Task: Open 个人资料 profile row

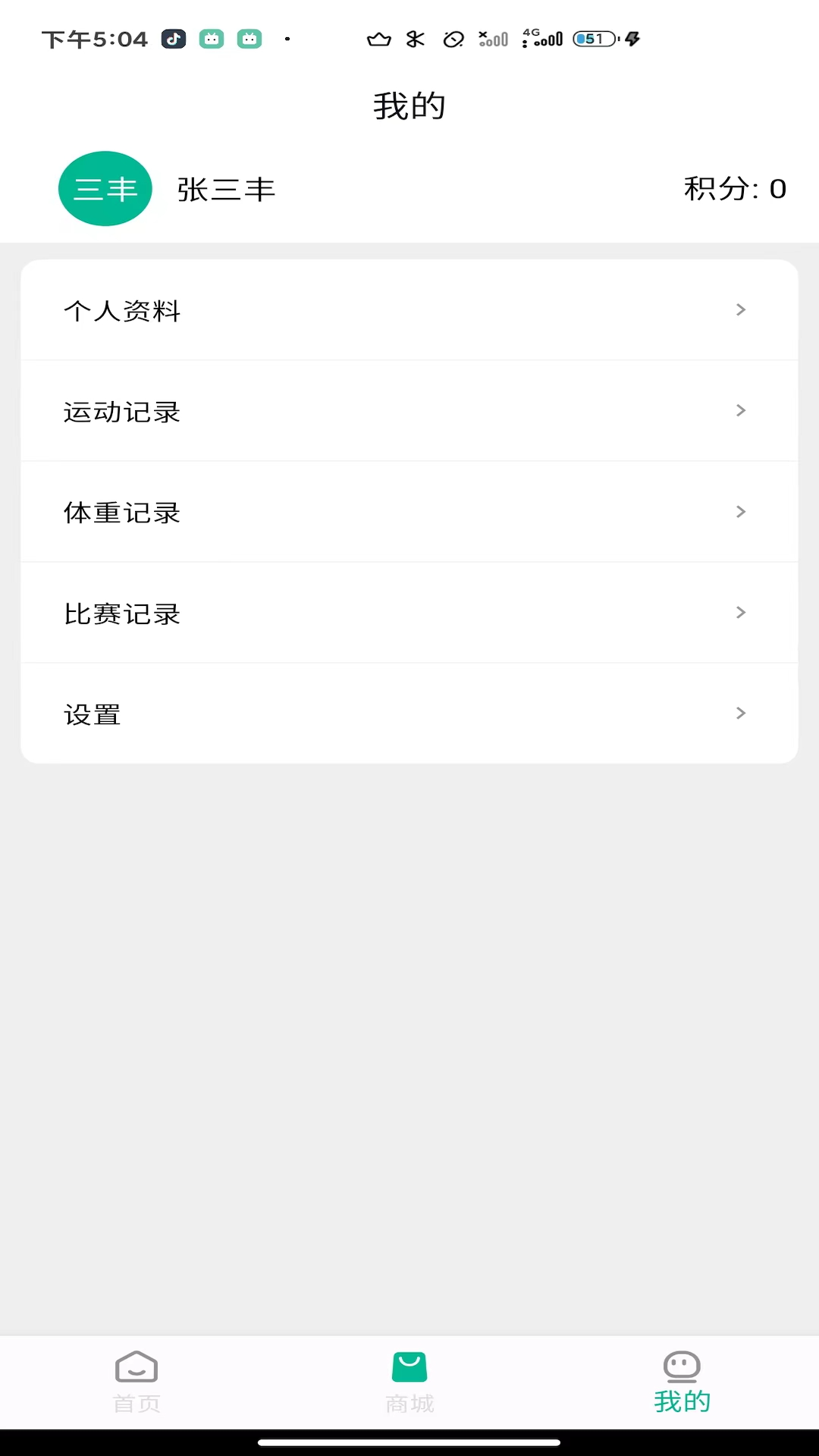Action: [409, 310]
